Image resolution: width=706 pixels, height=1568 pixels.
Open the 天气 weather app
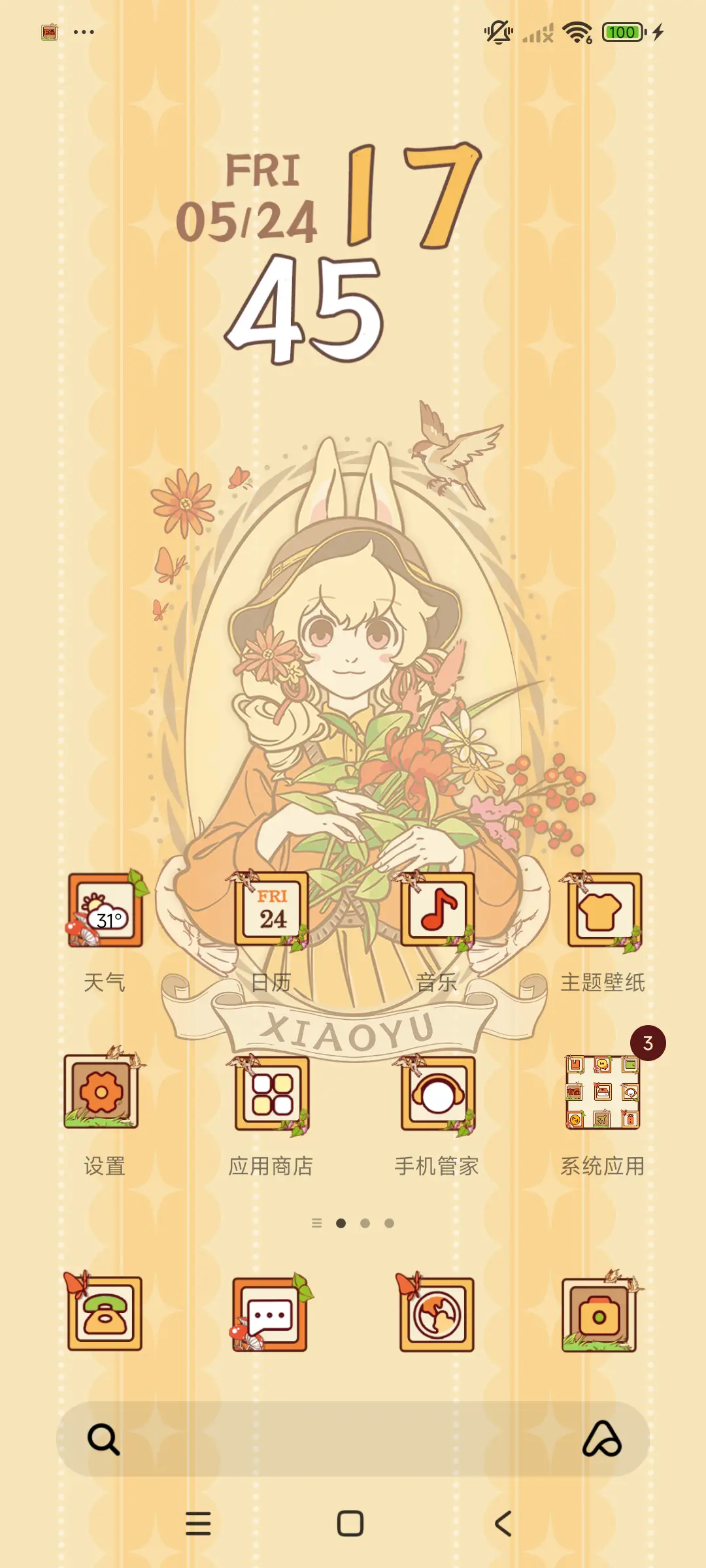pos(106,910)
